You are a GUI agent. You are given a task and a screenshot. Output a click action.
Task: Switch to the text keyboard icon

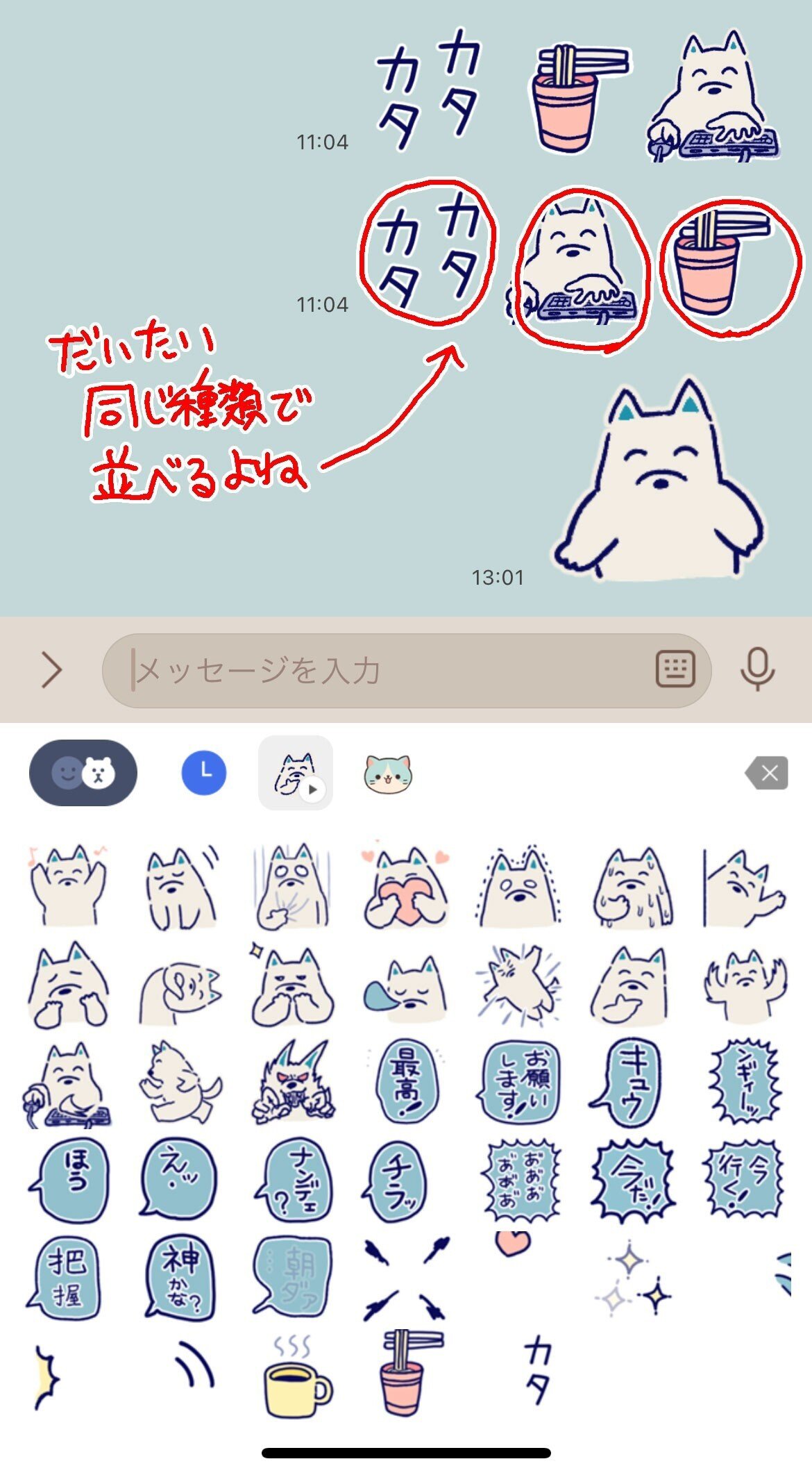coord(675,669)
